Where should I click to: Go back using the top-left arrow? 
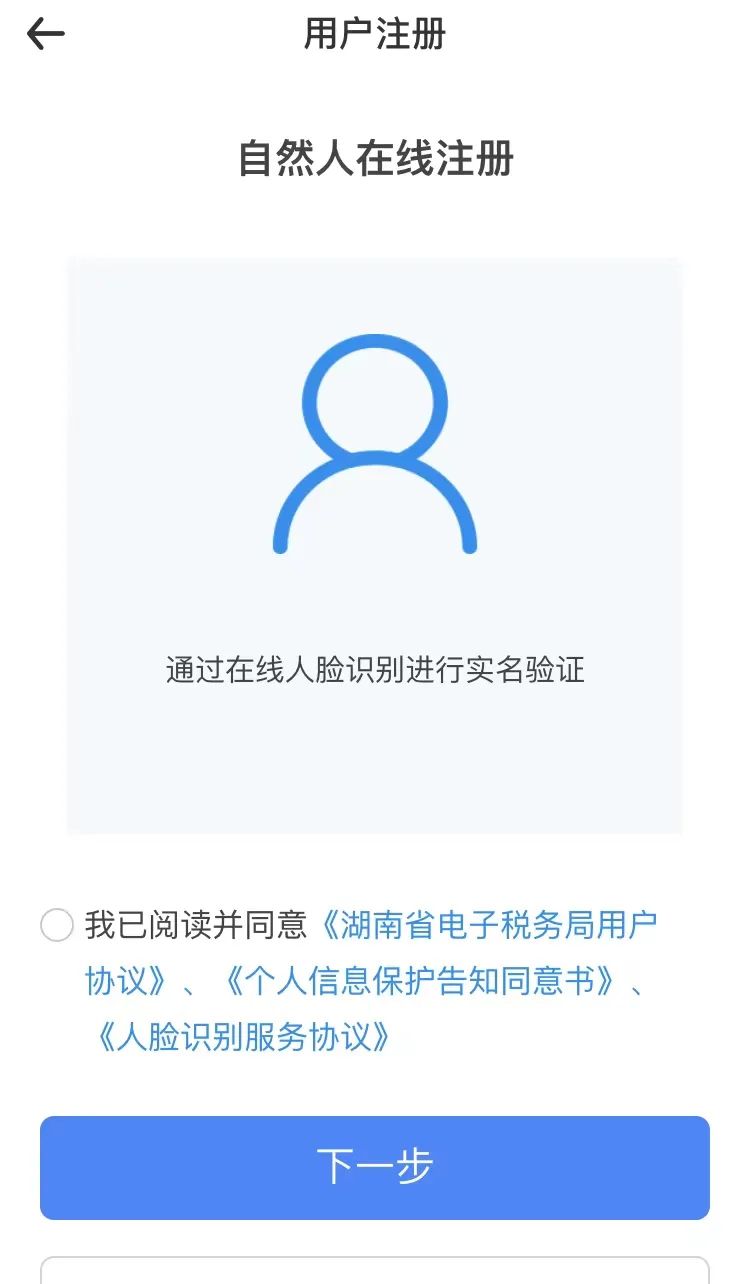click(45, 34)
